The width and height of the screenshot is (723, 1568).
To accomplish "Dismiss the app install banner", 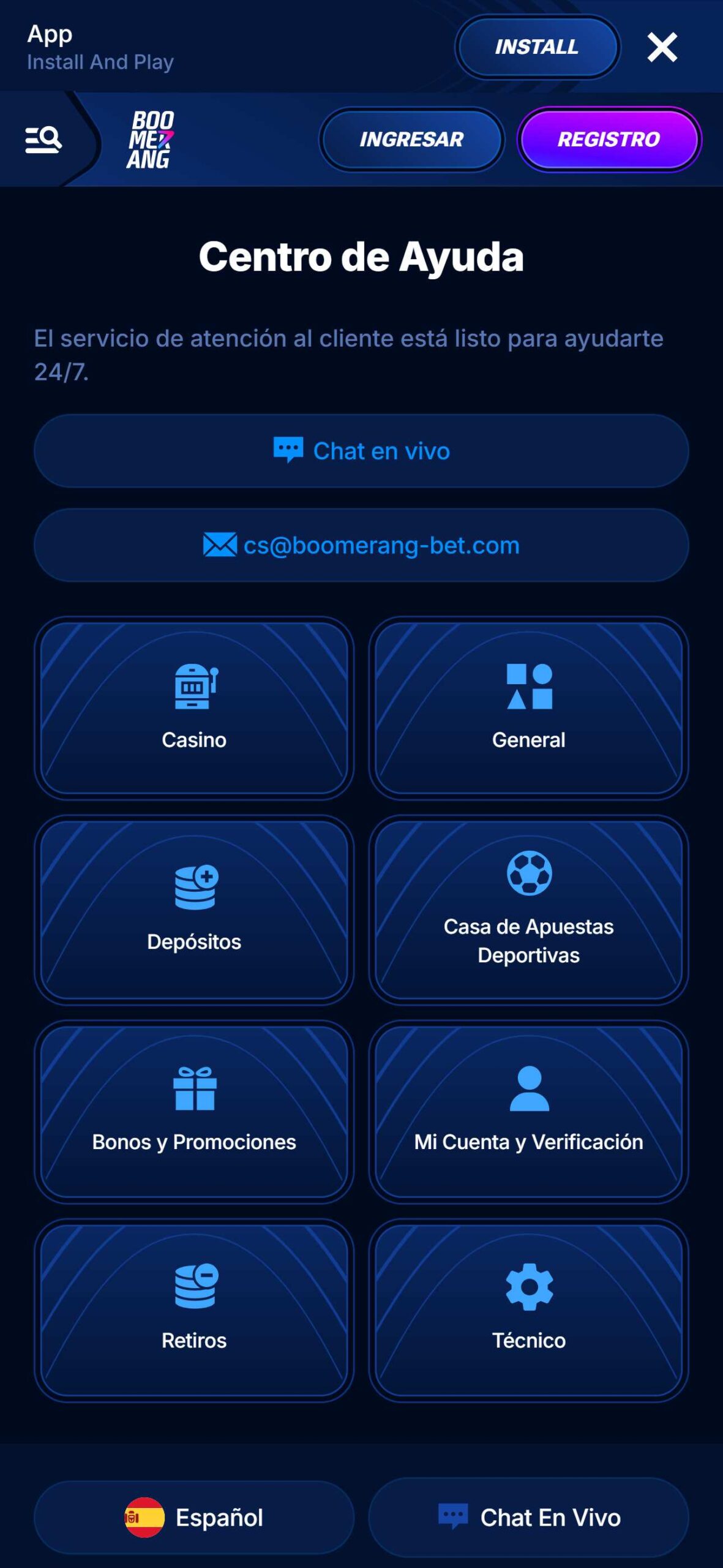I will tap(662, 47).
